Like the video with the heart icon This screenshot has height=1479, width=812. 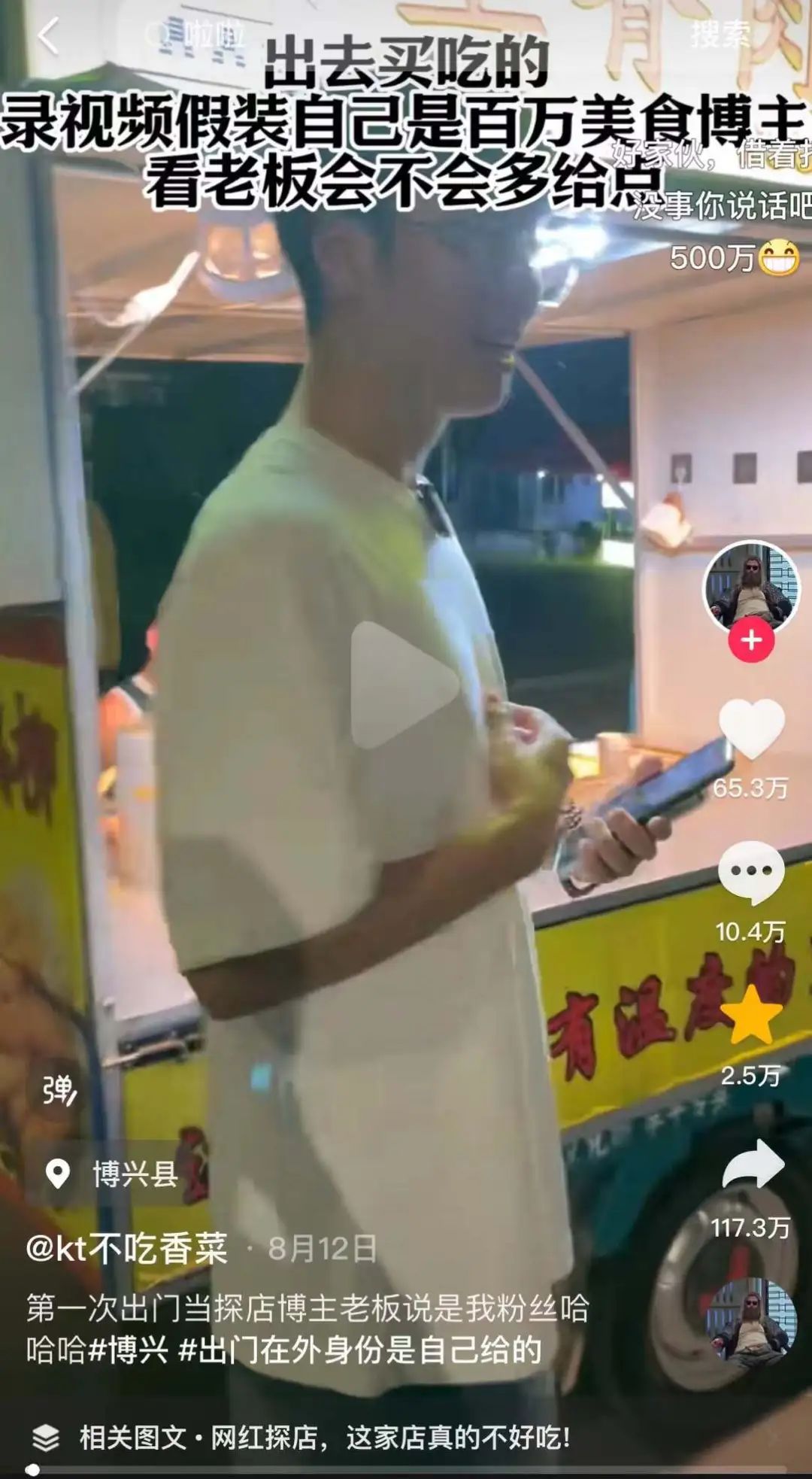(751, 729)
